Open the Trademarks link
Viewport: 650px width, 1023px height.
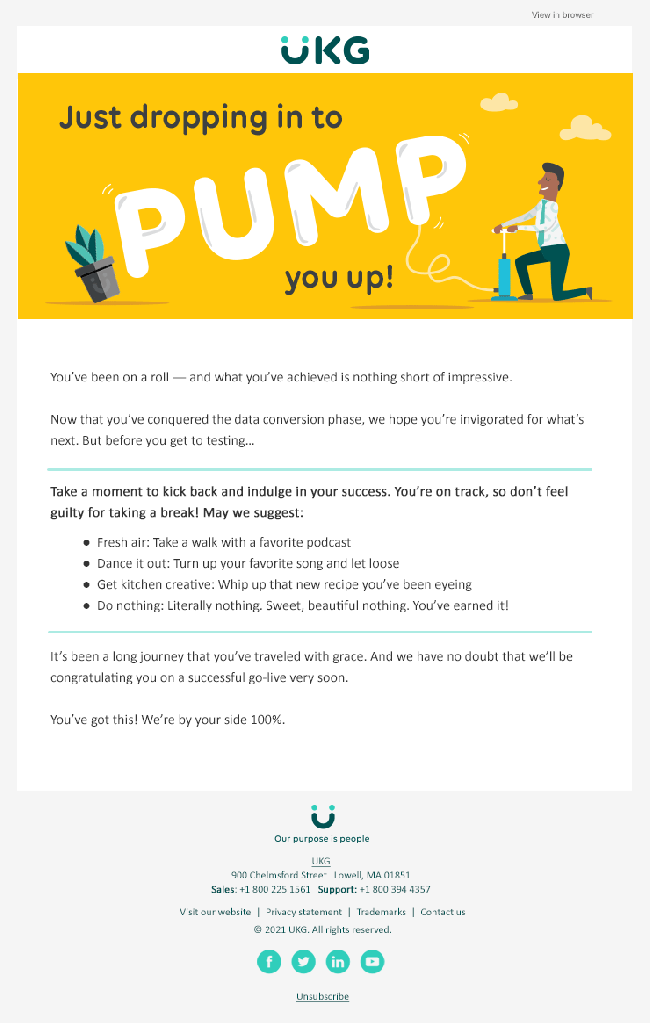pos(381,912)
